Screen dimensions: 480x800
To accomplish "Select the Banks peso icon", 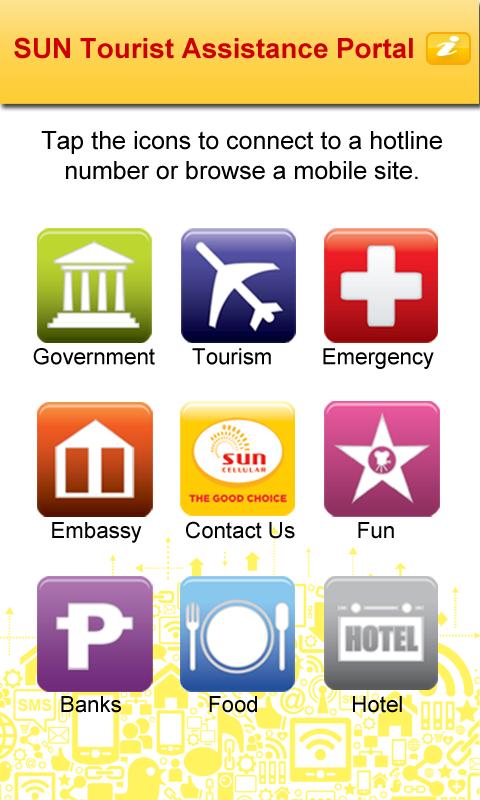I will point(94,634).
